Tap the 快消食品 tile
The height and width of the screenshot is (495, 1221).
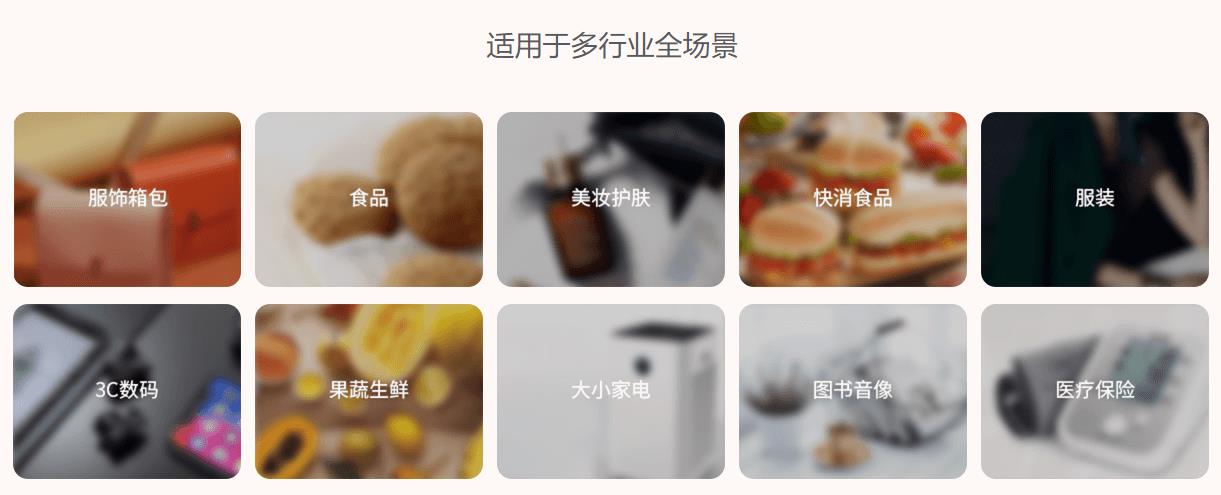tap(853, 199)
